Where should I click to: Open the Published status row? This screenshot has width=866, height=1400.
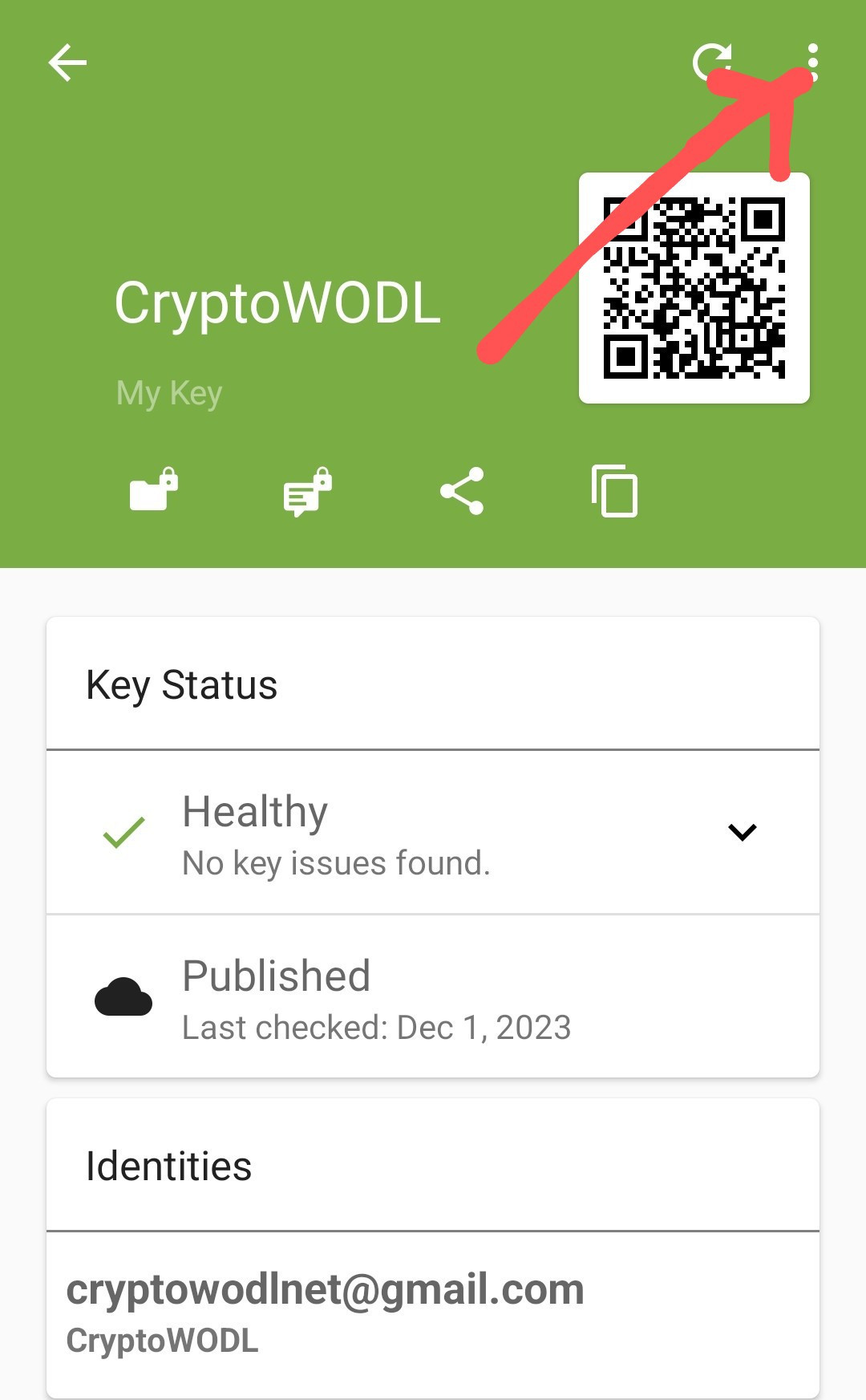point(433,996)
